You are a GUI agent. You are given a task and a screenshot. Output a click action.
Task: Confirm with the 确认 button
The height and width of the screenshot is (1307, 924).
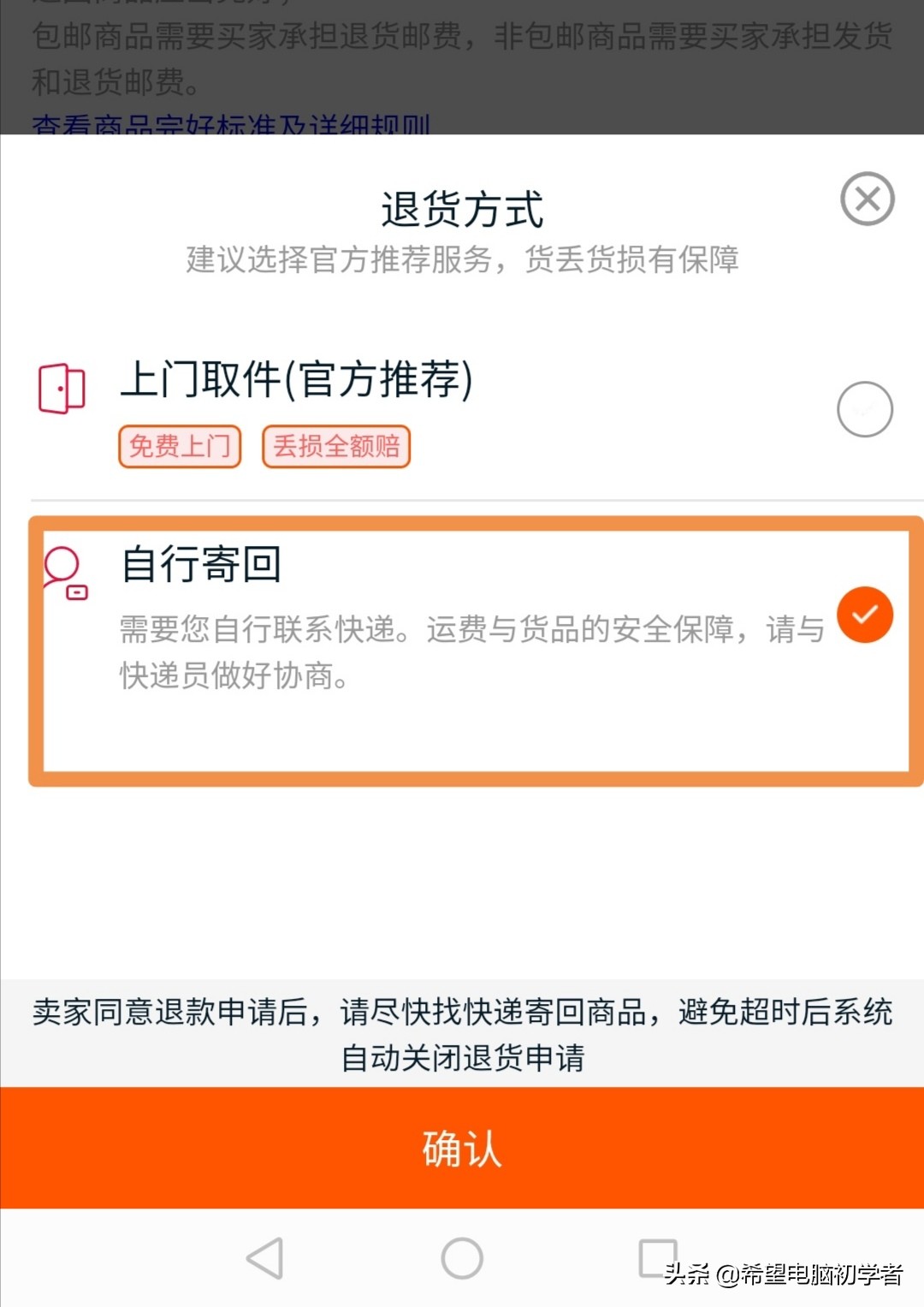coord(462,1148)
